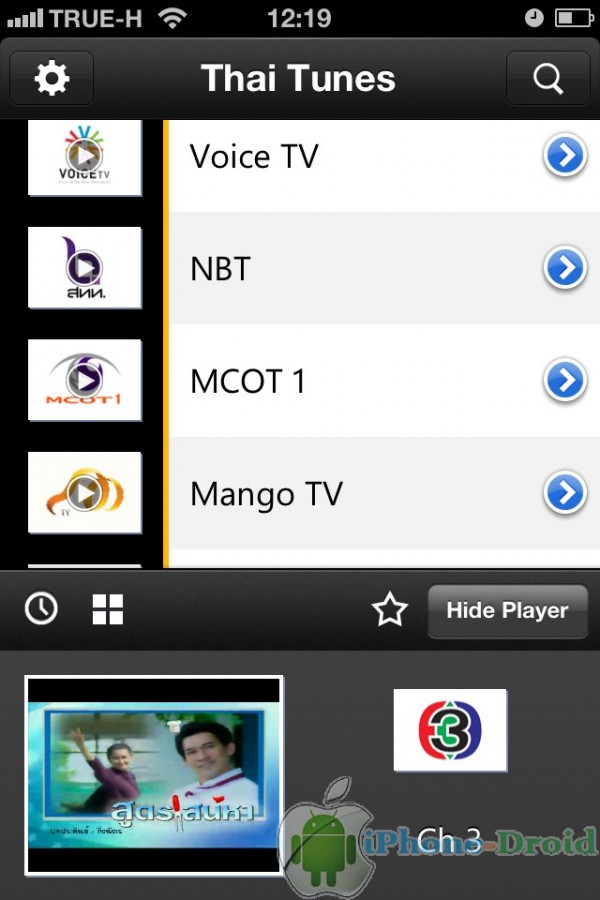Play the MCOT 1 channel logo
Viewport: 600px width, 900px height.
[85, 380]
